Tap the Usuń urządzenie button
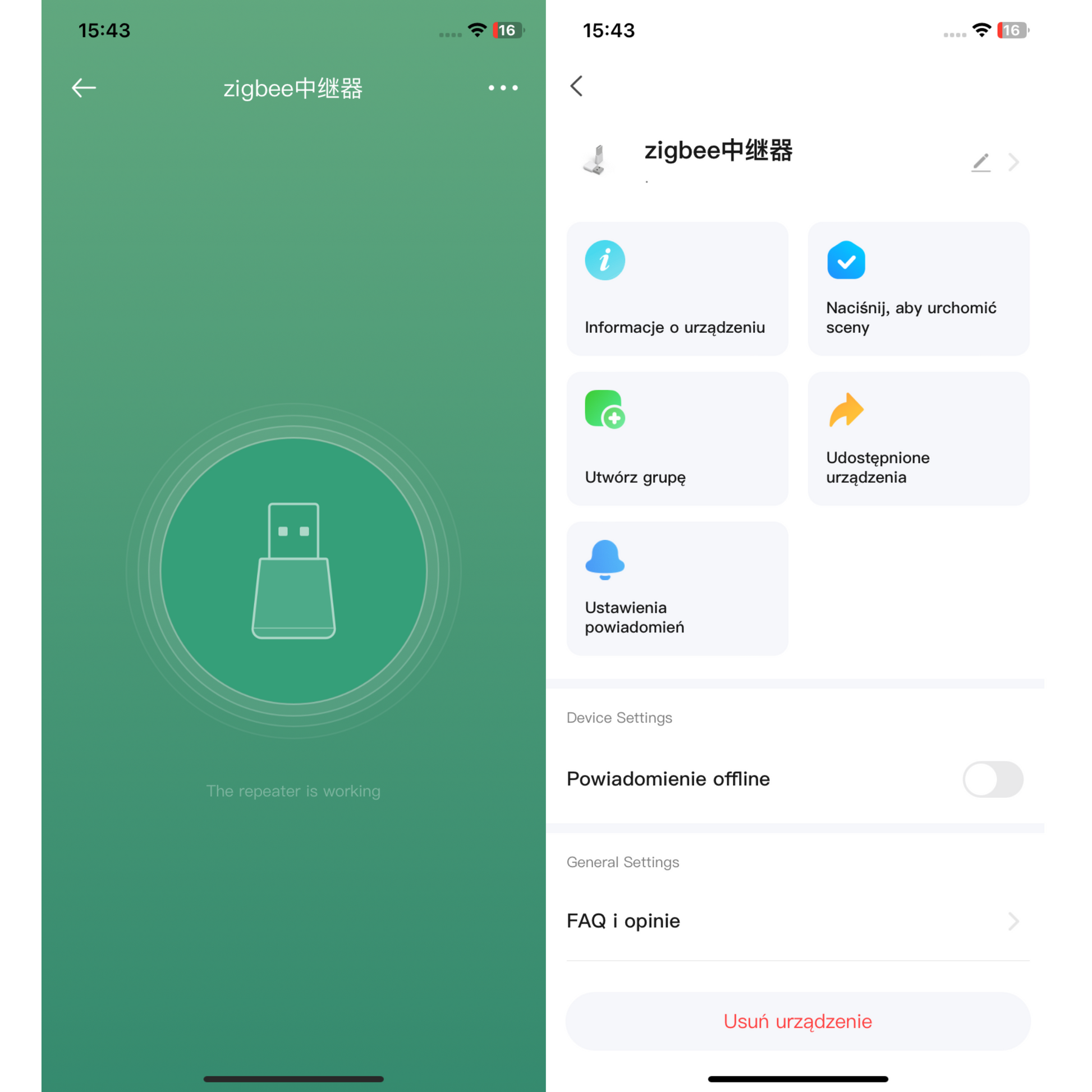The height and width of the screenshot is (1092, 1092). point(797,1021)
